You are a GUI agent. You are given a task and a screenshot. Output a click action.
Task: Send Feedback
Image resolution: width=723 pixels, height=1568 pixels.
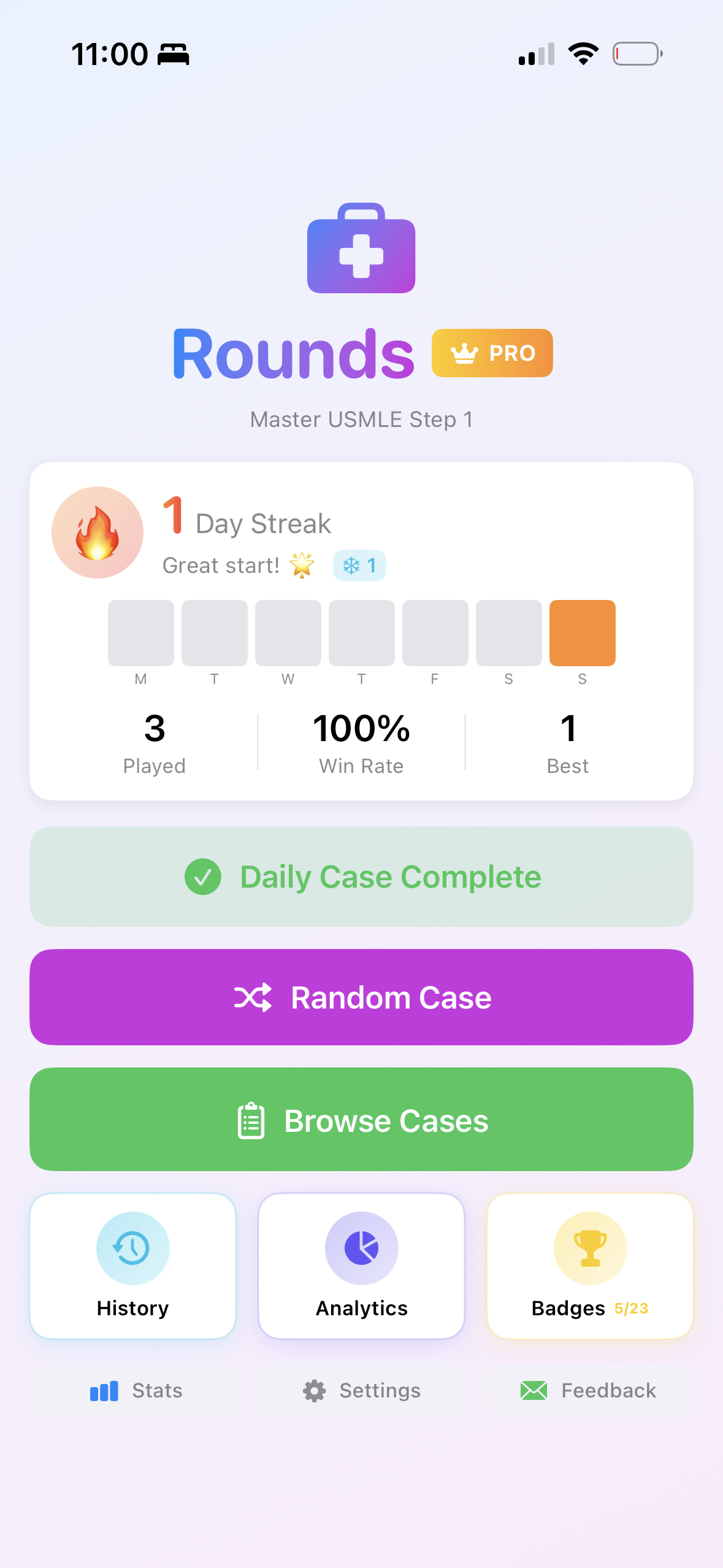tap(588, 1390)
